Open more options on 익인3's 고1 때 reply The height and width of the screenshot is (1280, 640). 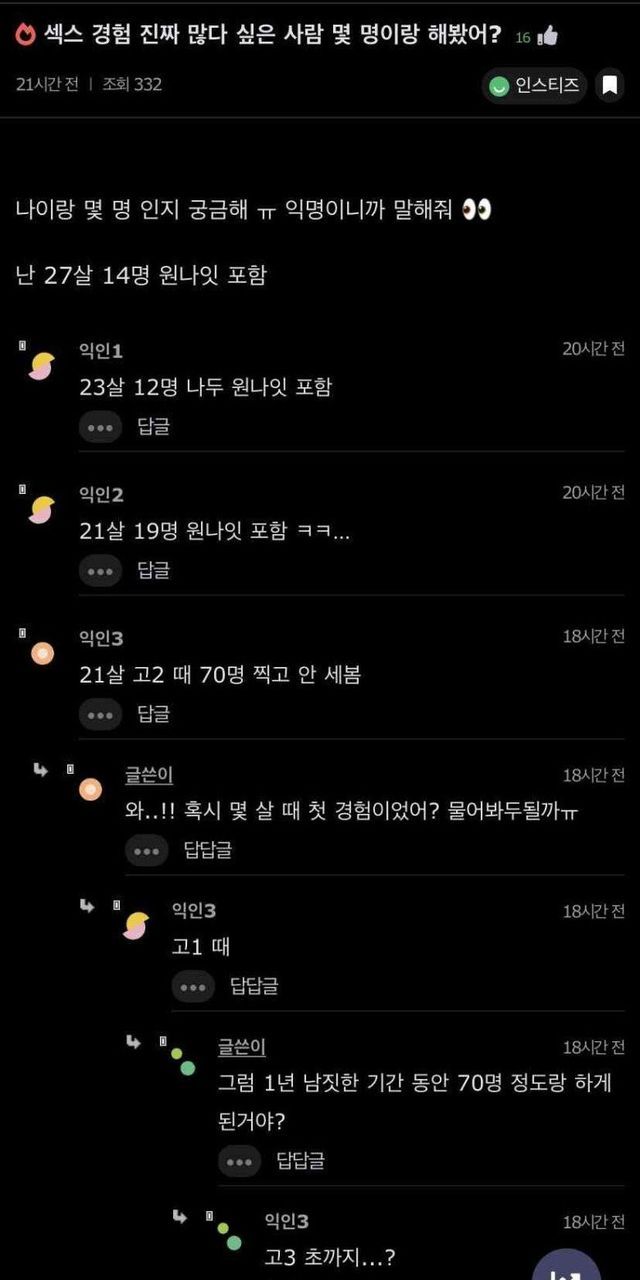(x=193, y=986)
